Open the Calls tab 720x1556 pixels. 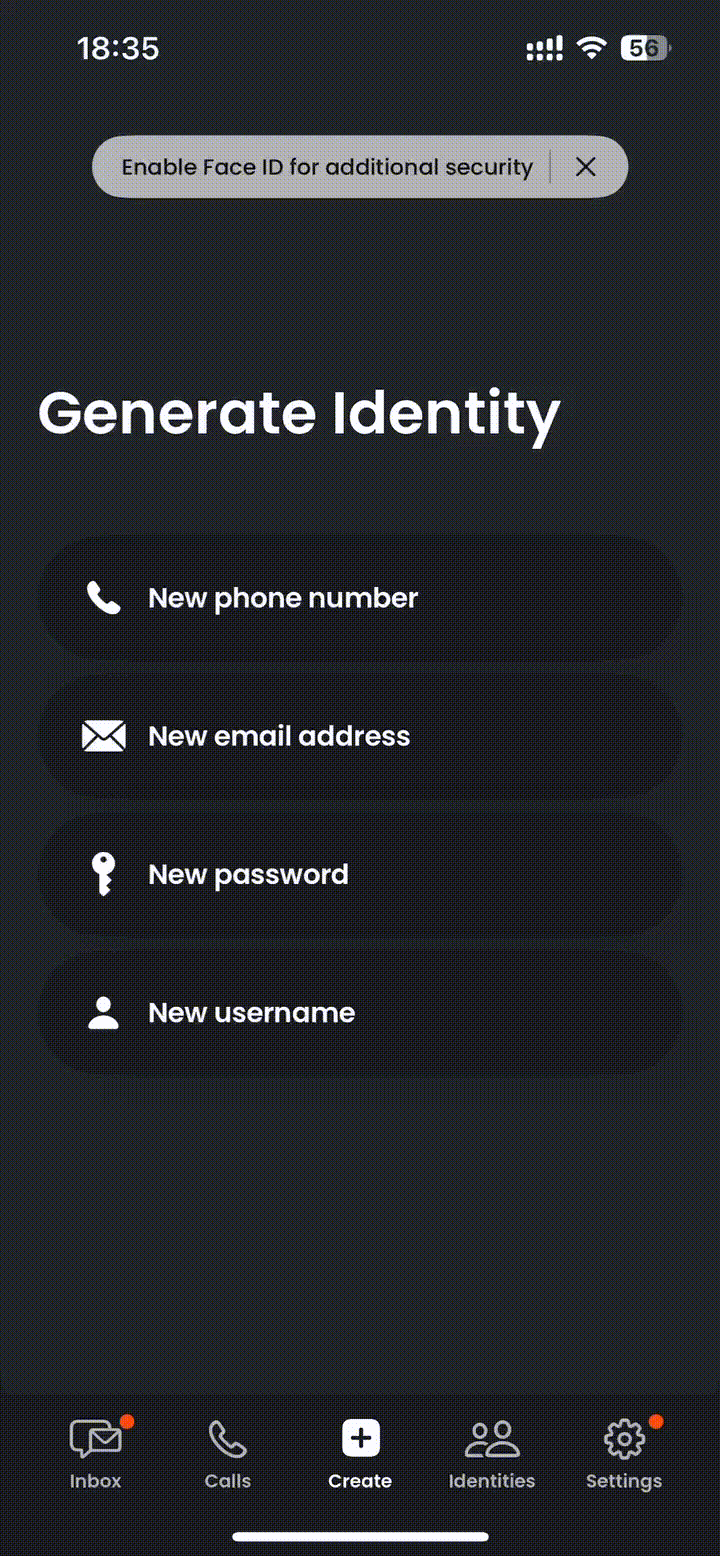(x=228, y=1454)
